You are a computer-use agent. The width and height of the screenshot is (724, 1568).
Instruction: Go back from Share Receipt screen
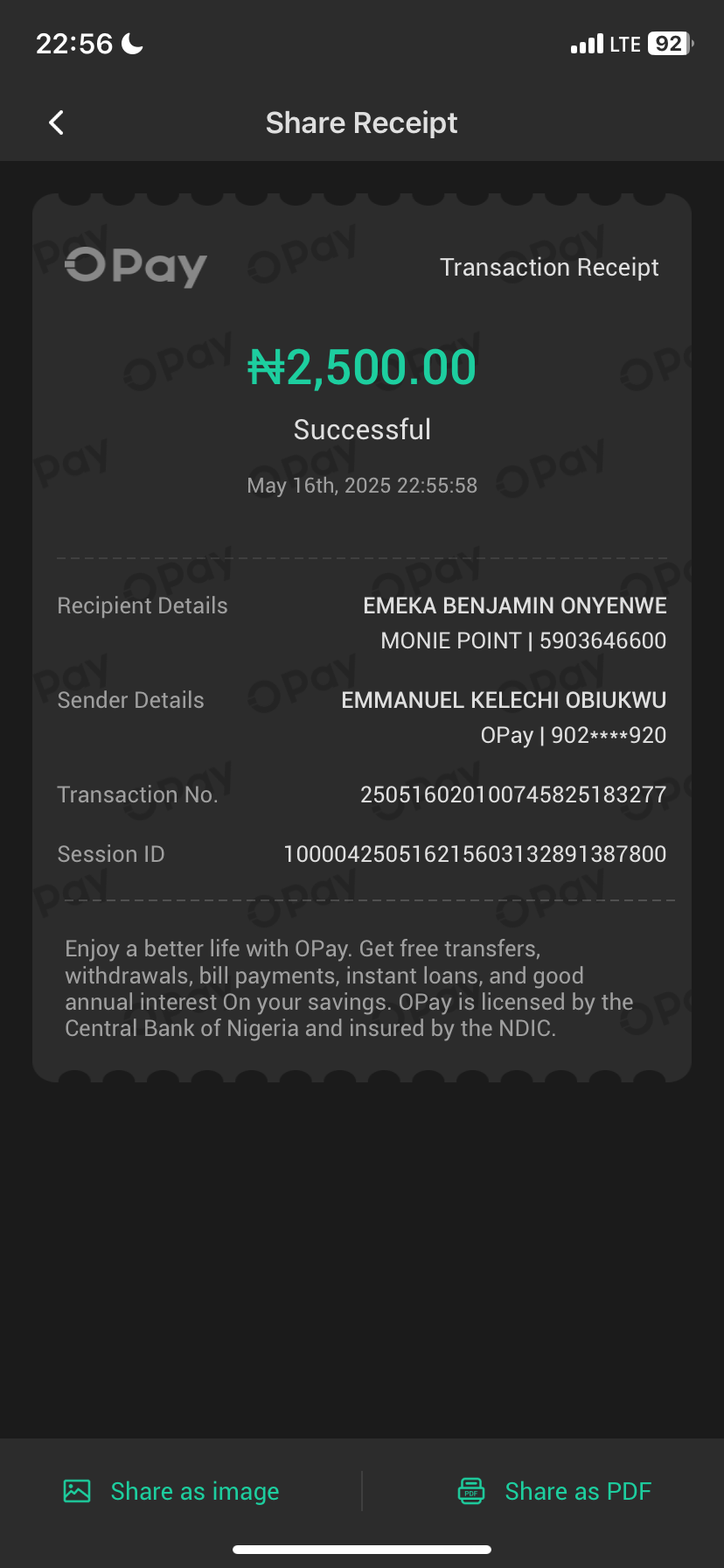(57, 122)
